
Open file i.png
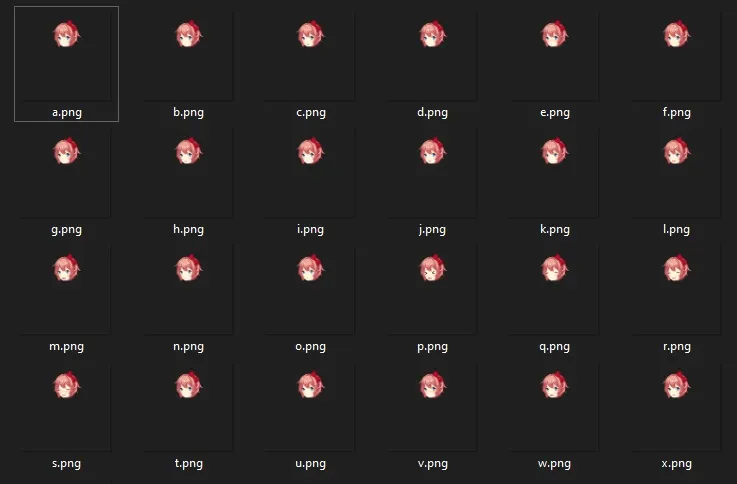[311, 173]
